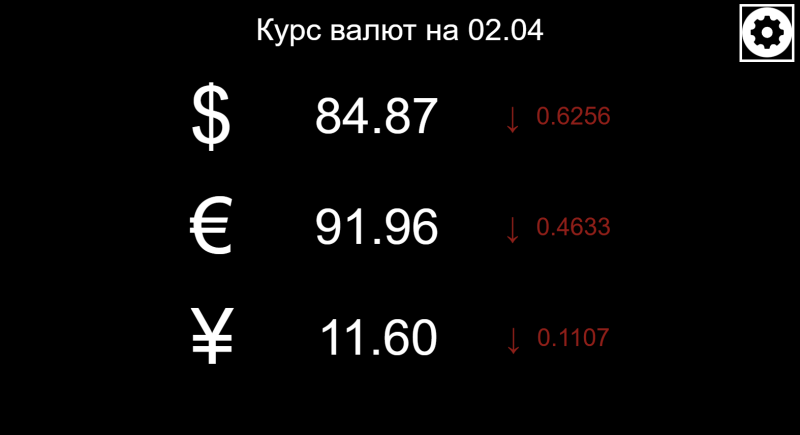This screenshot has width=800, height=435.
Task: Open the settings gear icon
Action: tap(766, 33)
